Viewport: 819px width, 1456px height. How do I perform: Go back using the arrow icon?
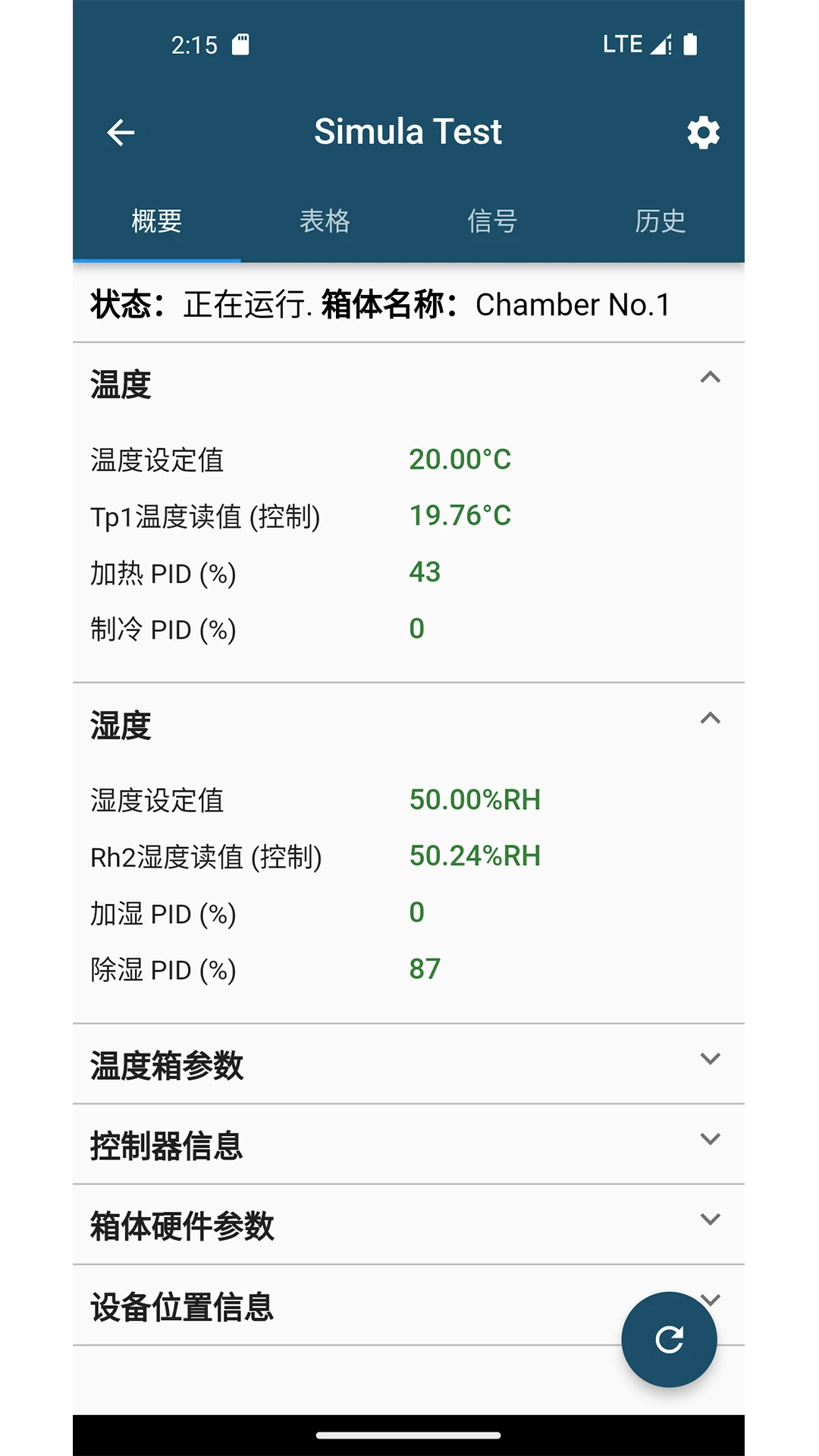121,133
